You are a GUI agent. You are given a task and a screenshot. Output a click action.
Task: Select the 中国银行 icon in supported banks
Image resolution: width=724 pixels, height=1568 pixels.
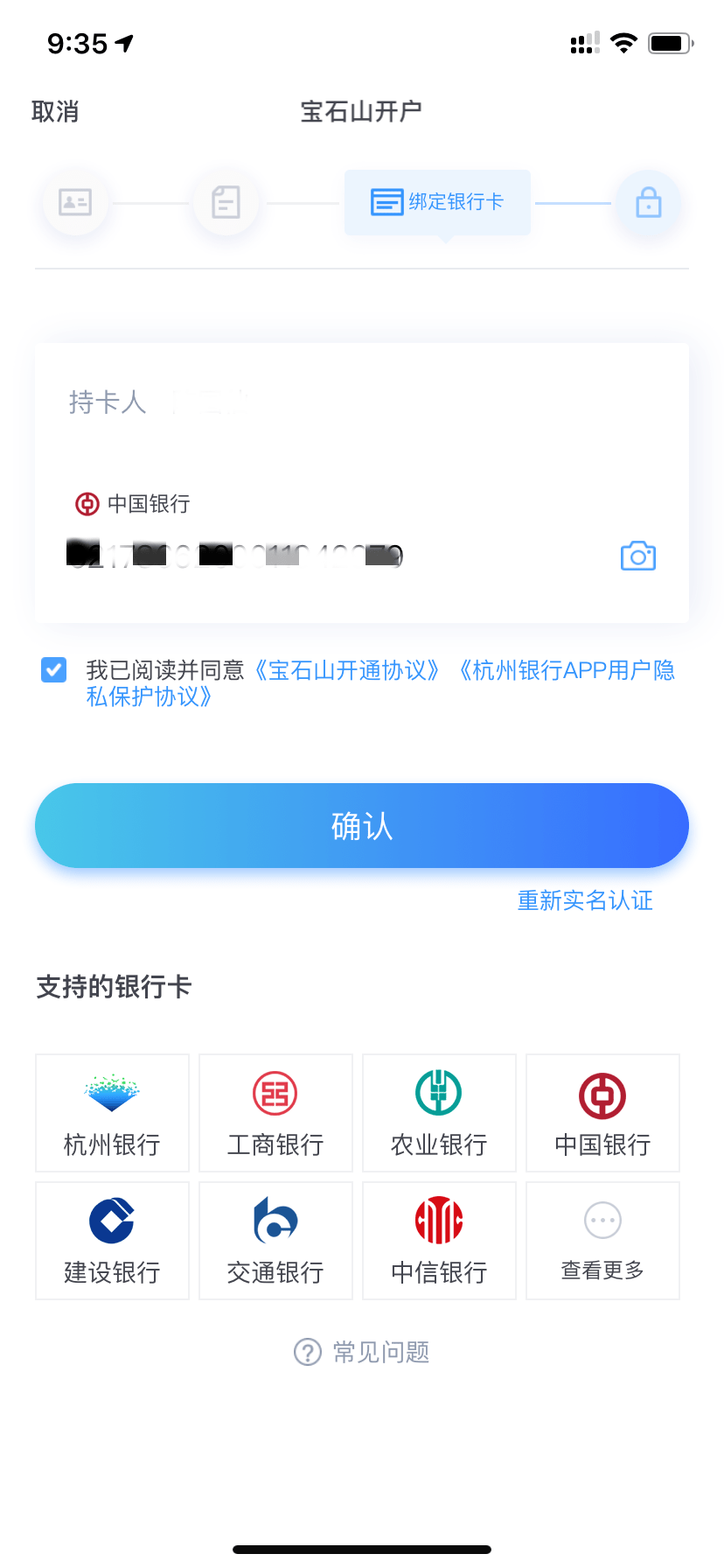(x=602, y=1112)
